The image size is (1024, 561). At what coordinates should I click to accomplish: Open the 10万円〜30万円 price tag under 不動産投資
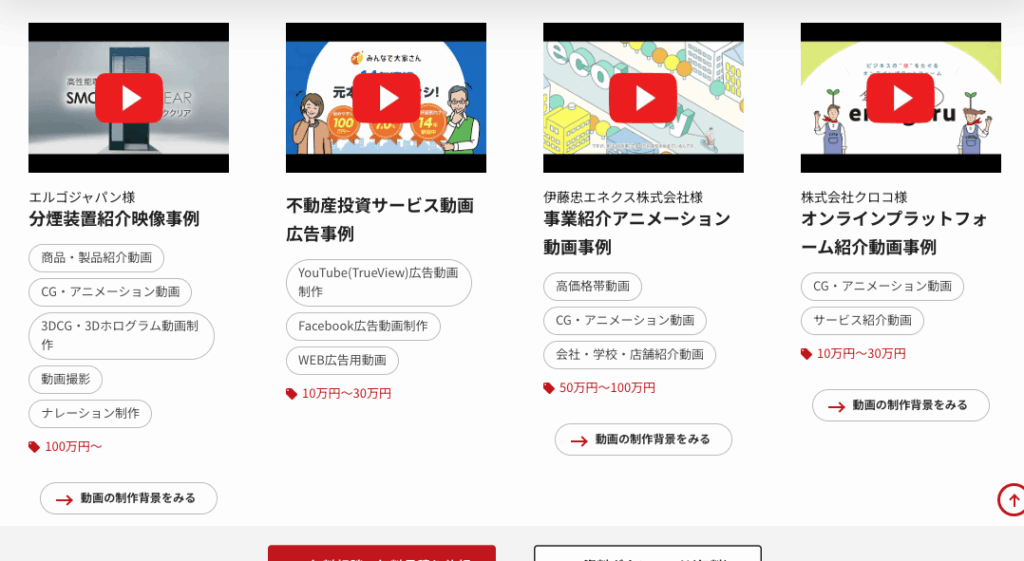tap(346, 394)
